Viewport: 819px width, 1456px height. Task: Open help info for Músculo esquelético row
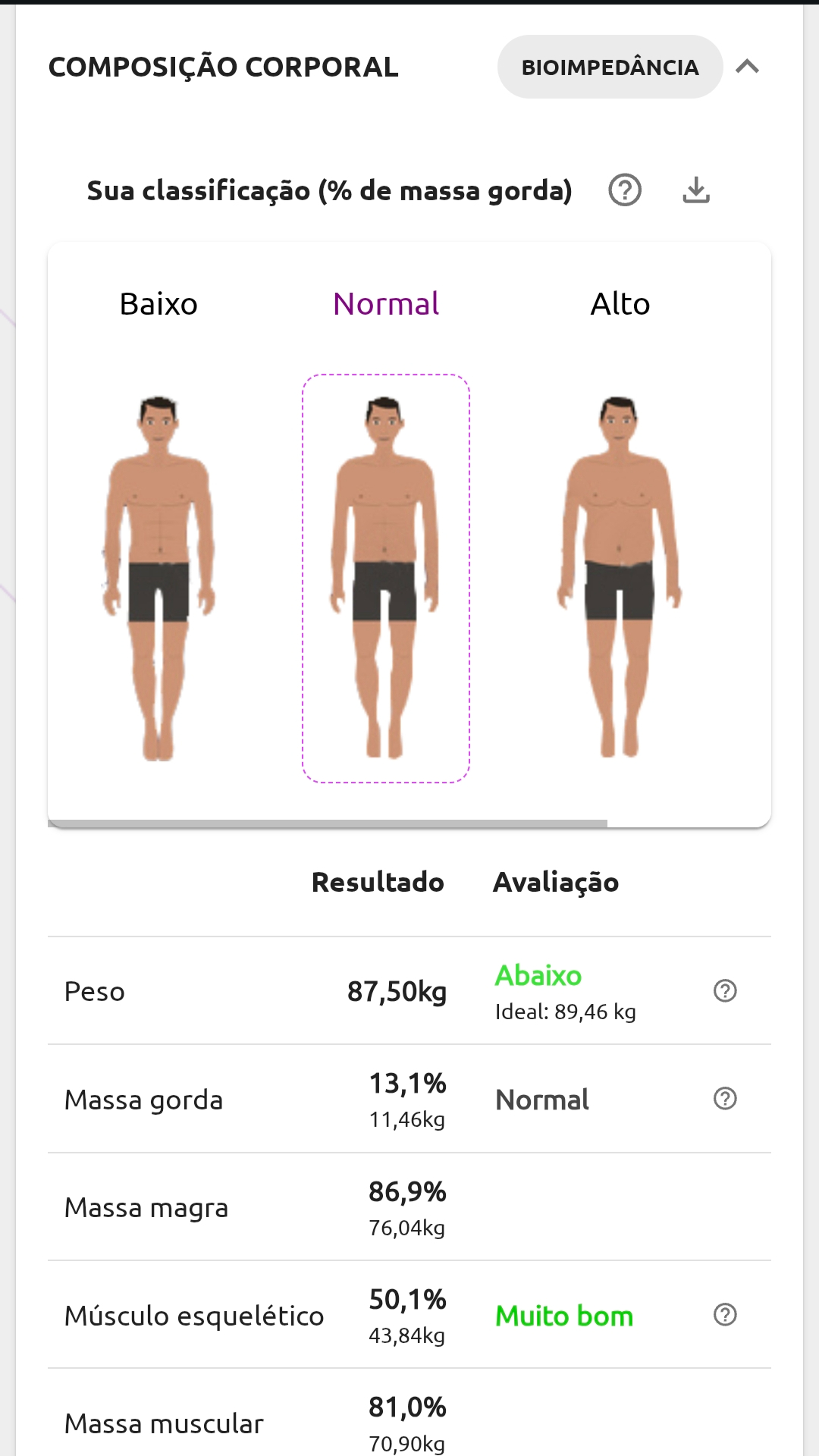725,1314
